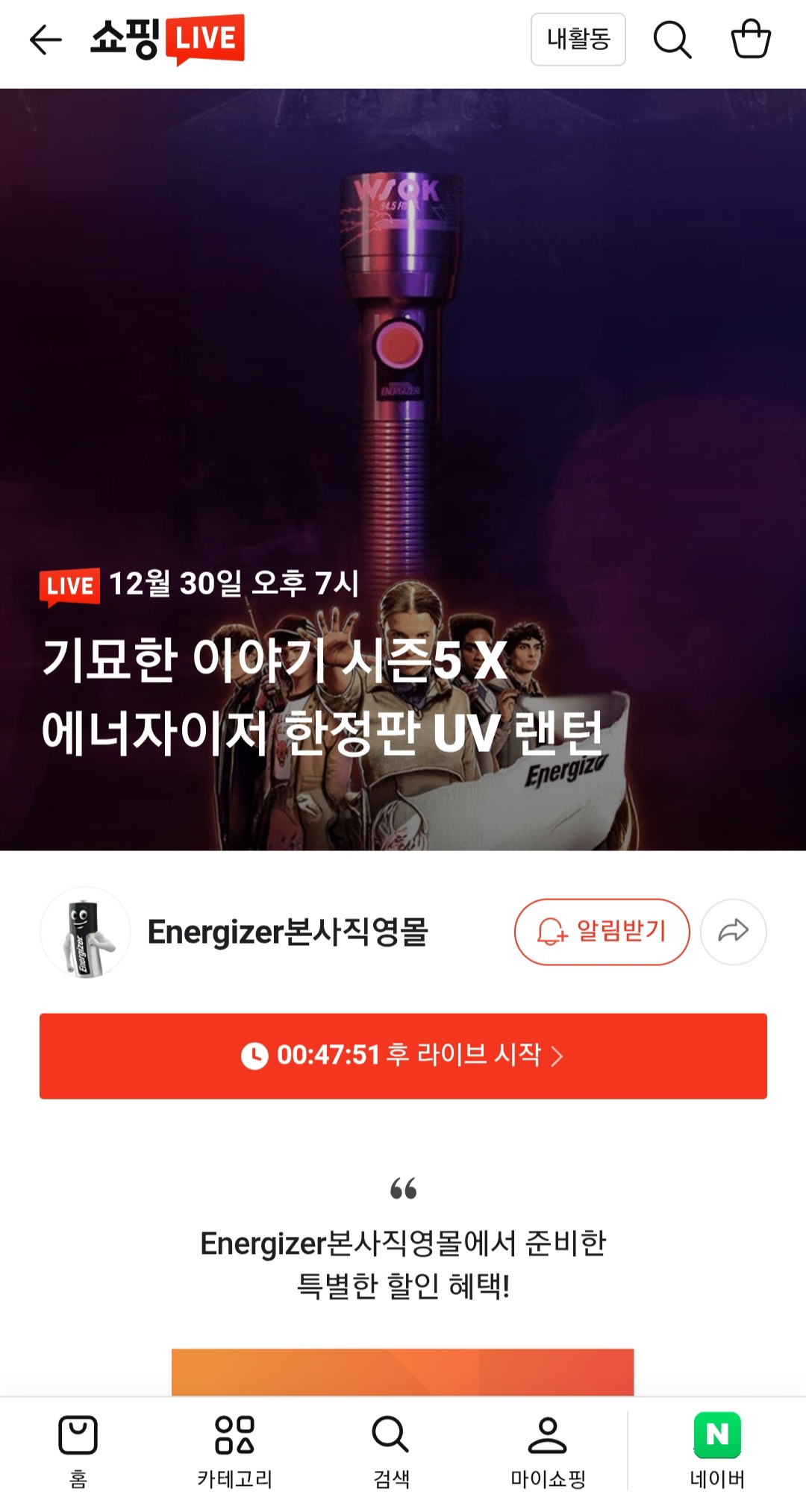Switch to the 카테고리 tab
The height and width of the screenshot is (1512, 806).
click(234, 1451)
